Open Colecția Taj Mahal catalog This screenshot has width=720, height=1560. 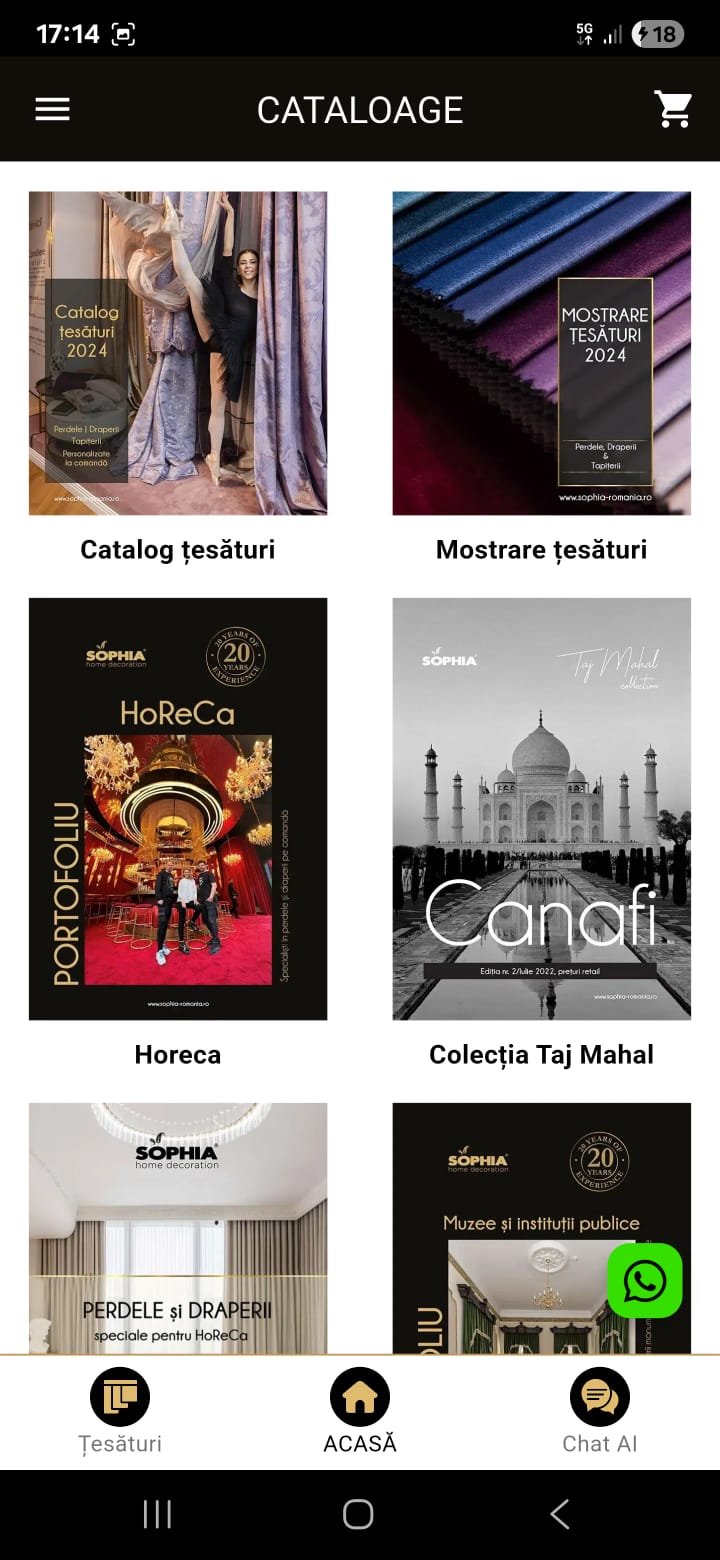pos(541,808)
